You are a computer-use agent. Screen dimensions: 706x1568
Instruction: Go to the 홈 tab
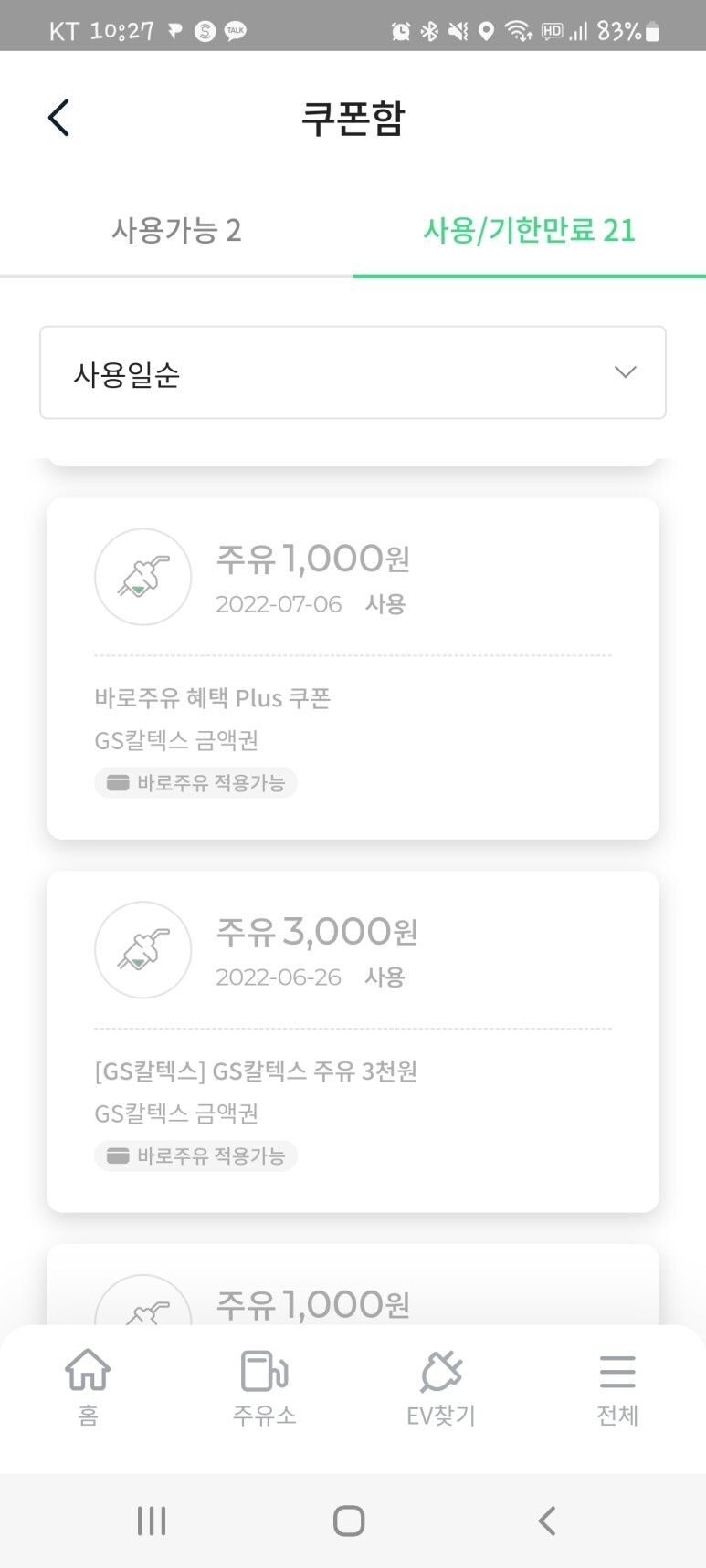[88, 1387]
